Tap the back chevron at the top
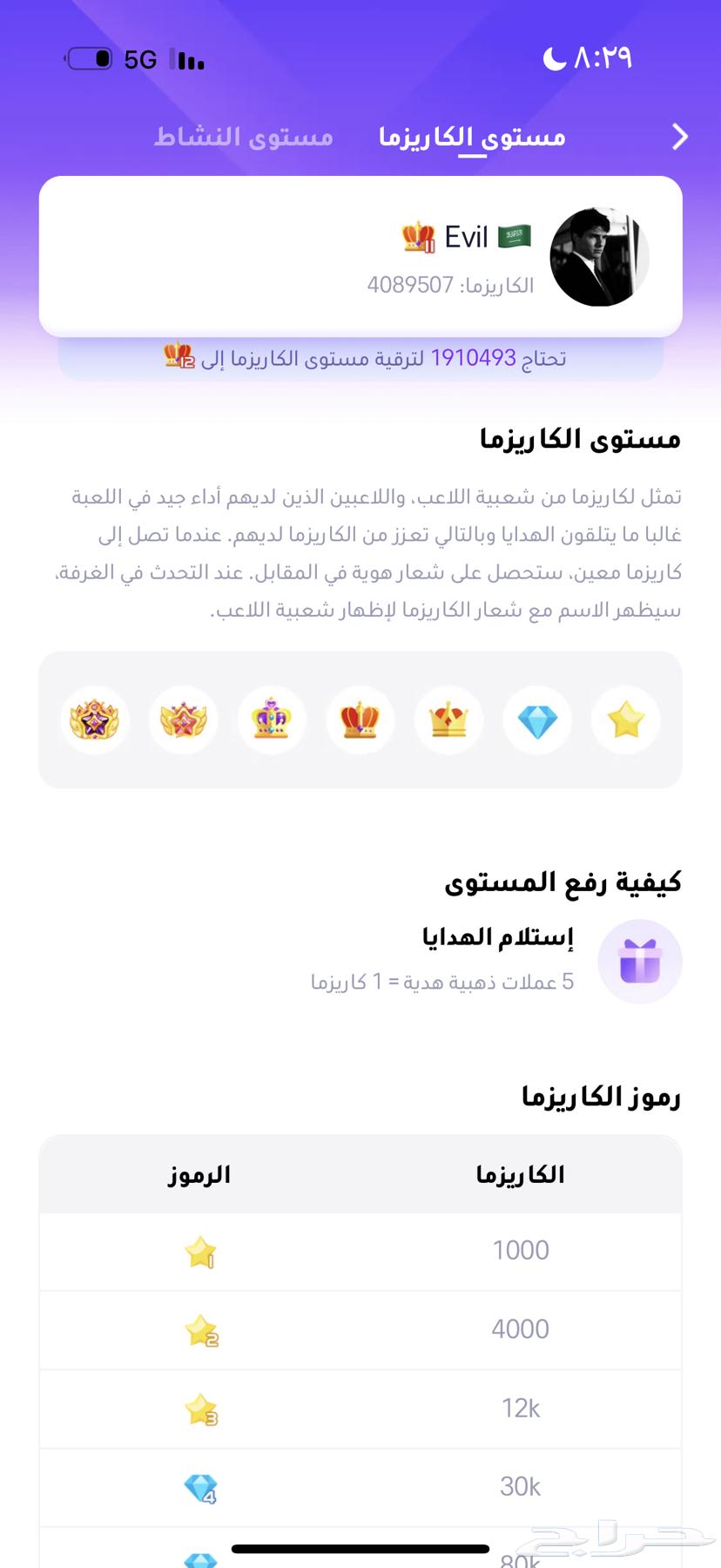 pos(680,137)
